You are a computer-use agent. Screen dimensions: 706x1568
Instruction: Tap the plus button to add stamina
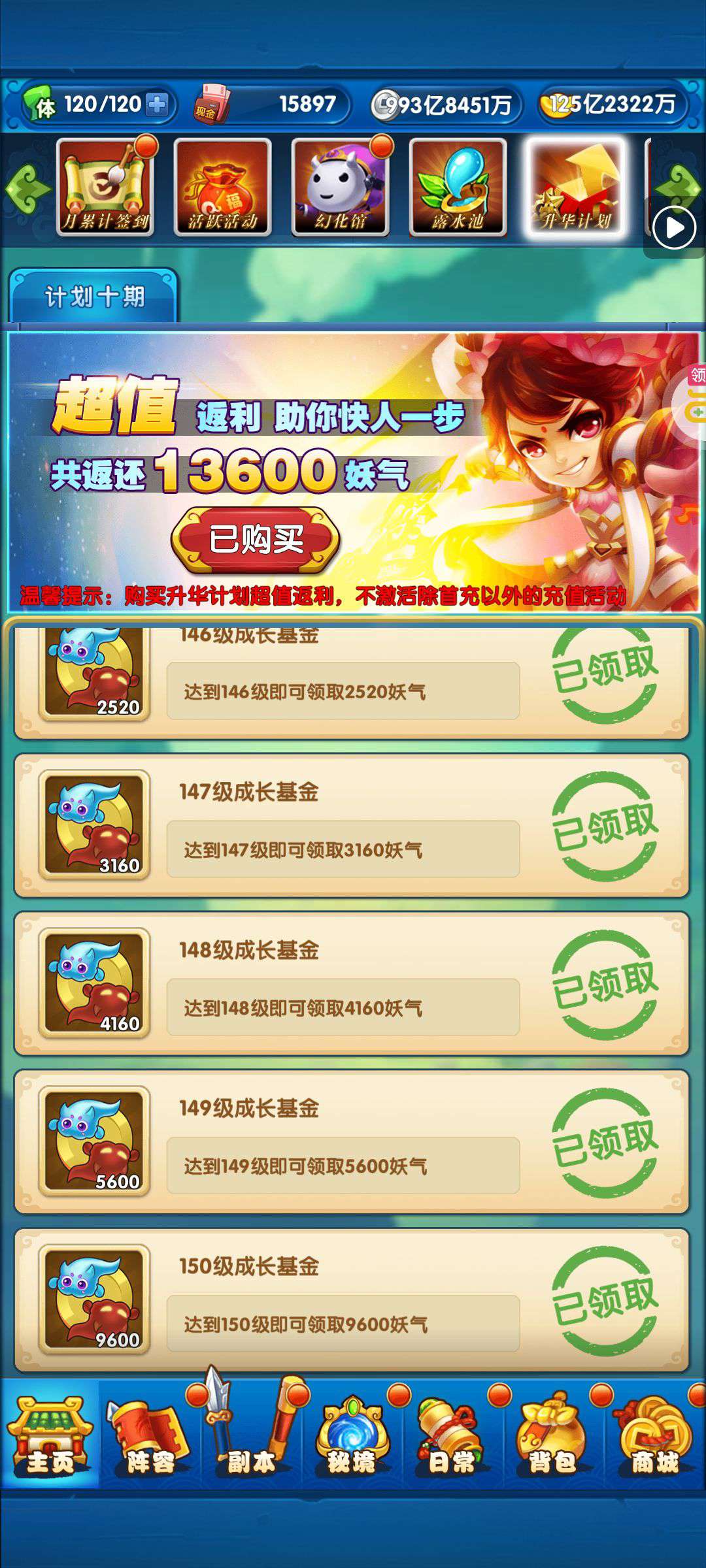157,105
